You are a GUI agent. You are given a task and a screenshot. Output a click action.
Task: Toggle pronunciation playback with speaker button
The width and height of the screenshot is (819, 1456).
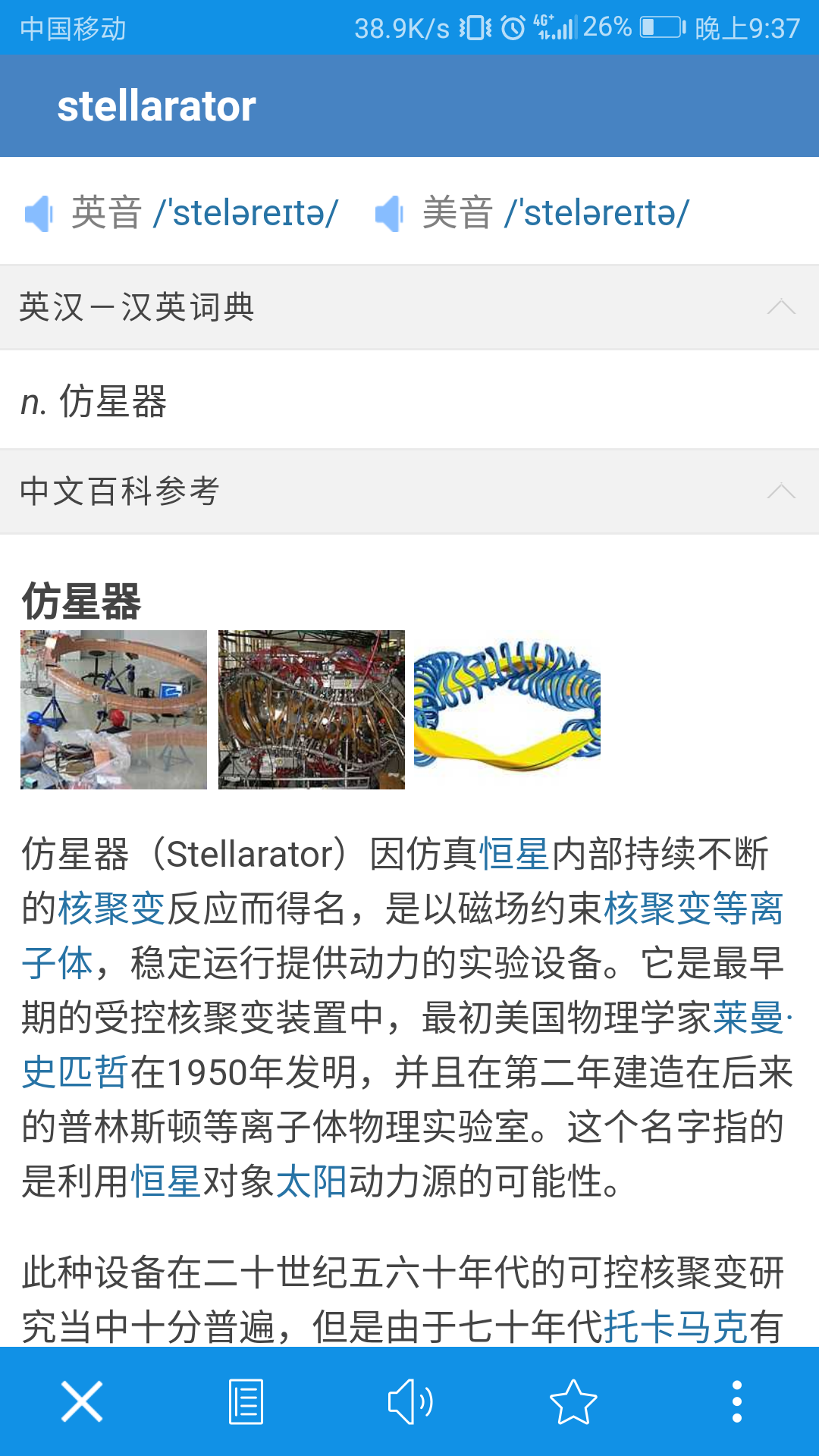point(409,1404)
